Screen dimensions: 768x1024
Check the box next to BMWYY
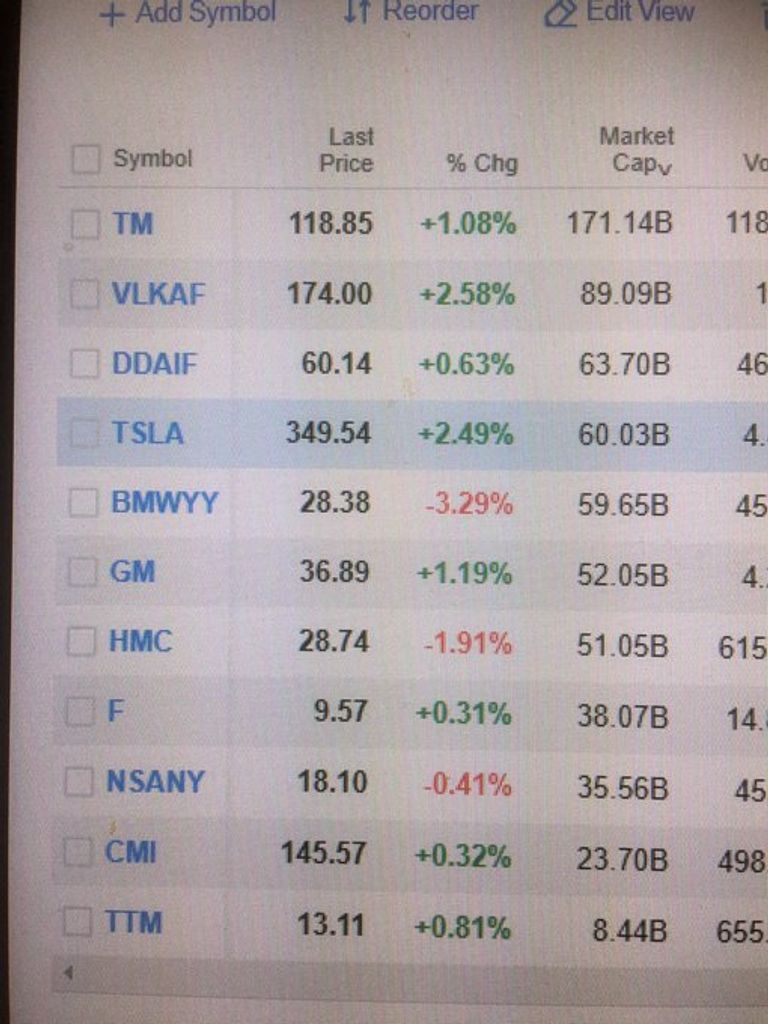click(83, 502)
